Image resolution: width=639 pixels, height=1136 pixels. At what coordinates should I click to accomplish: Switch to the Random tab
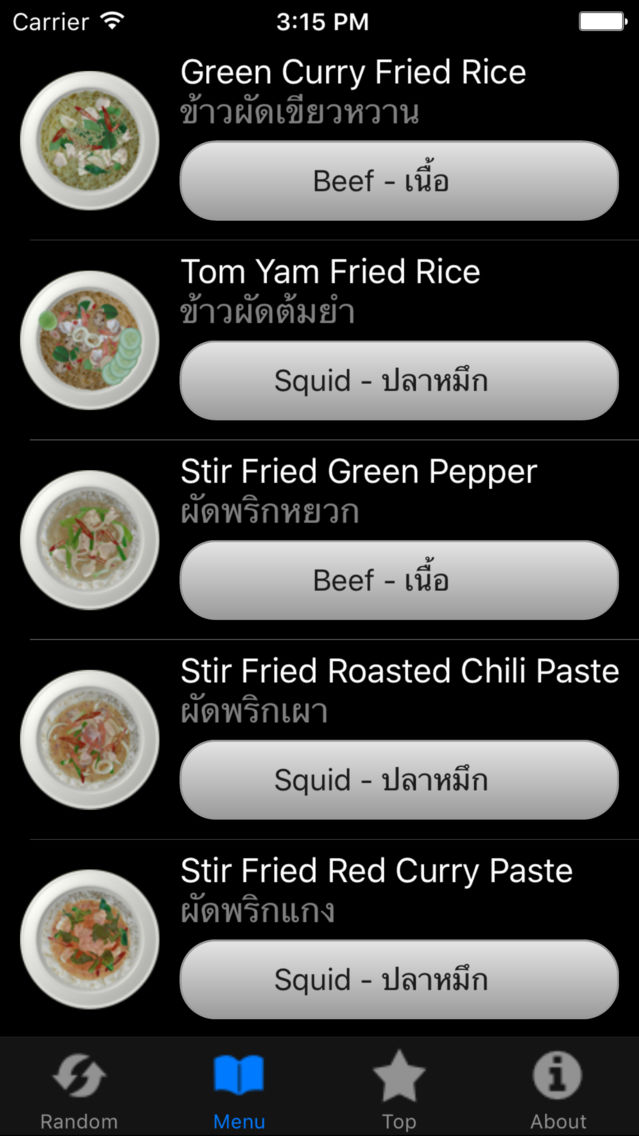click(79, 1088)
